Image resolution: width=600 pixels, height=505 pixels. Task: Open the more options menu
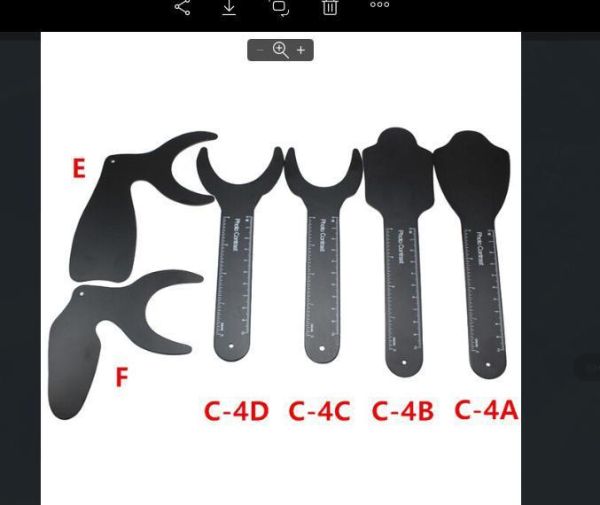379,5
